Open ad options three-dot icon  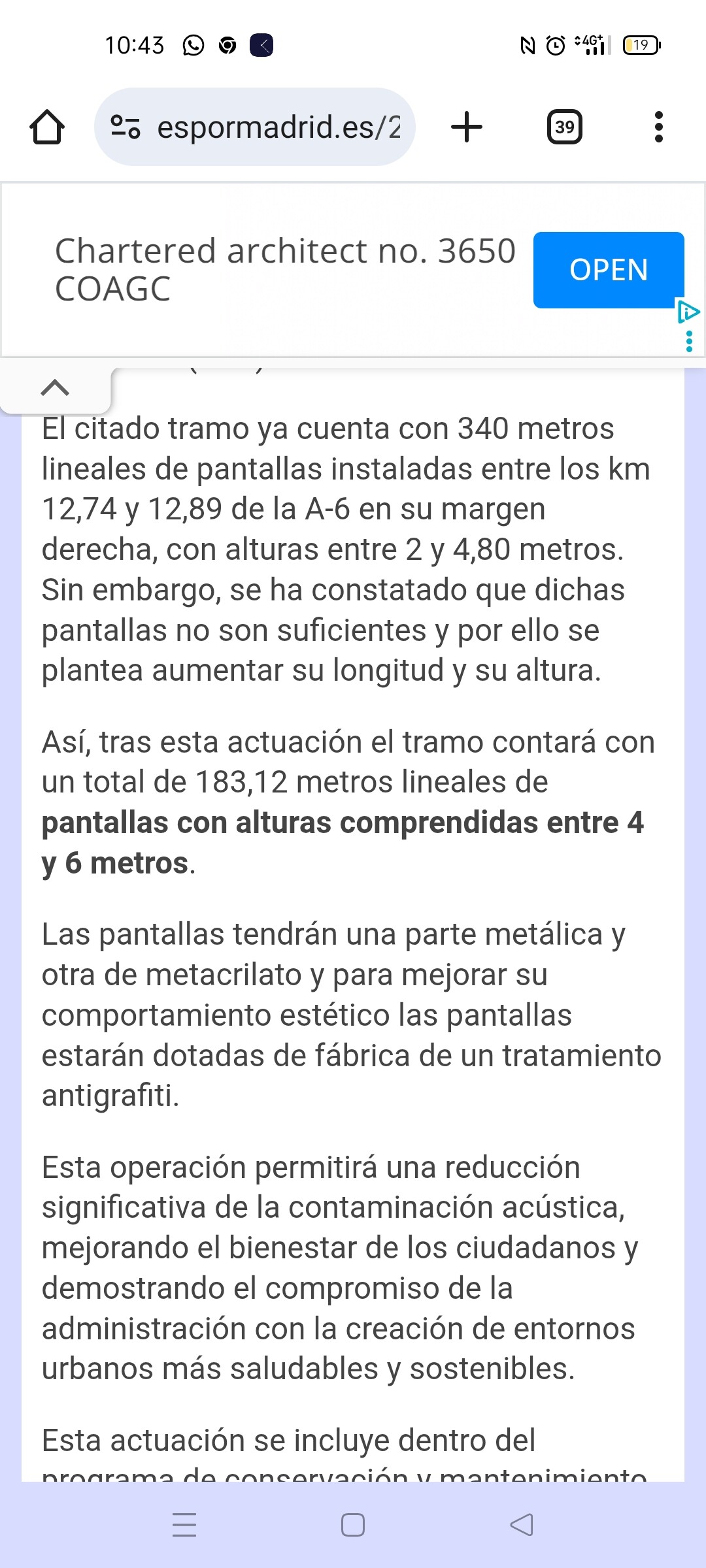[x=689, y=341]
